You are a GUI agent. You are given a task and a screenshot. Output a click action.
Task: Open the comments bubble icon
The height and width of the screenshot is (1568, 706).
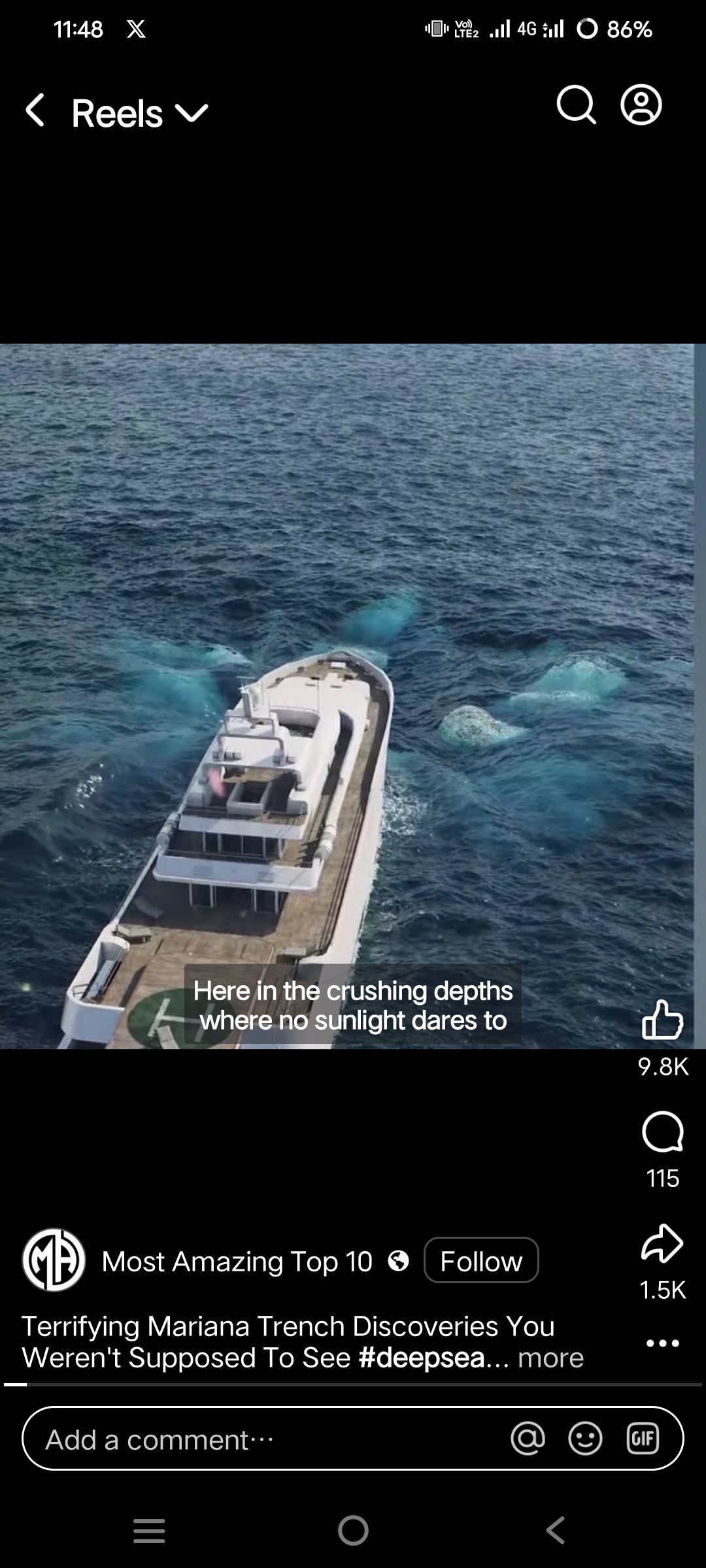pyautogui.click(x=662, y=1132)
